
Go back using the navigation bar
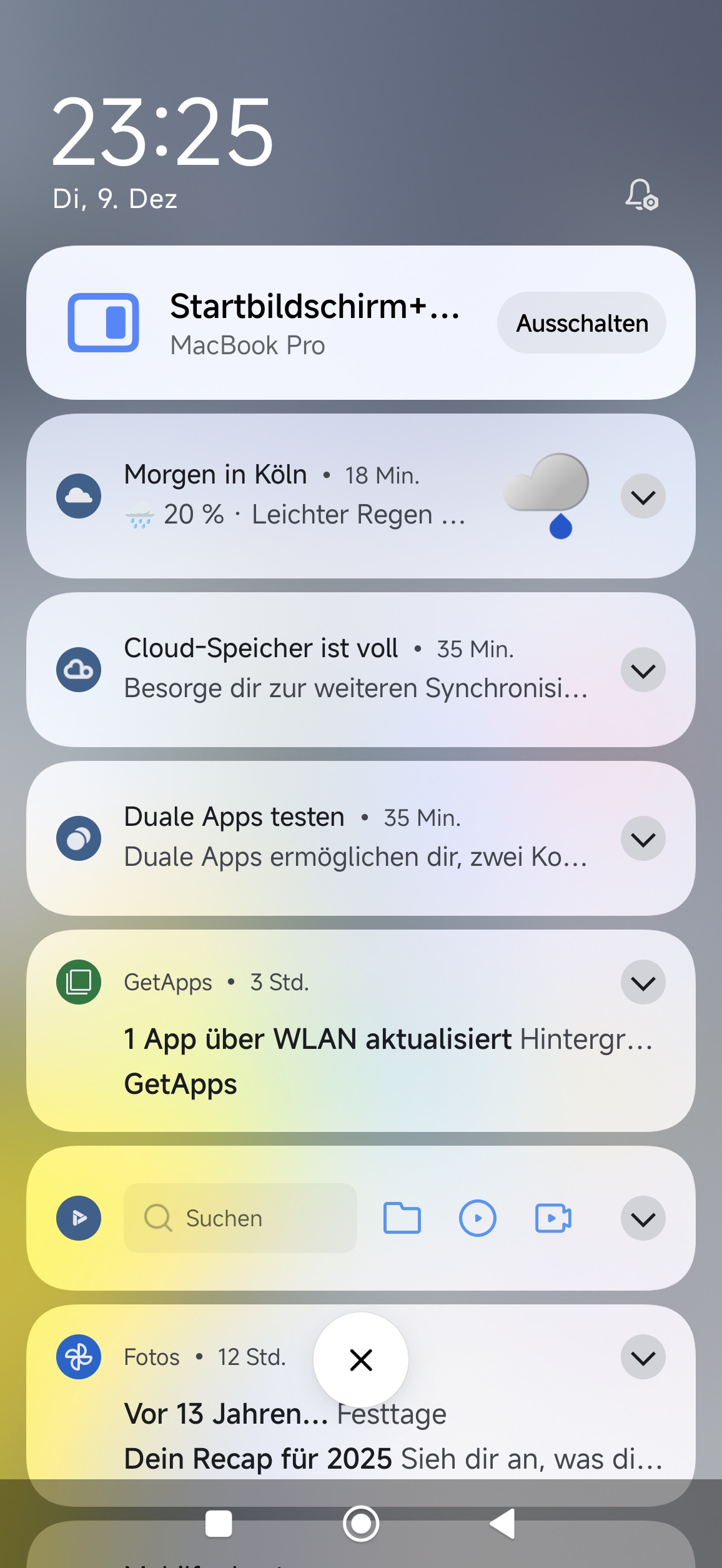503,1524
